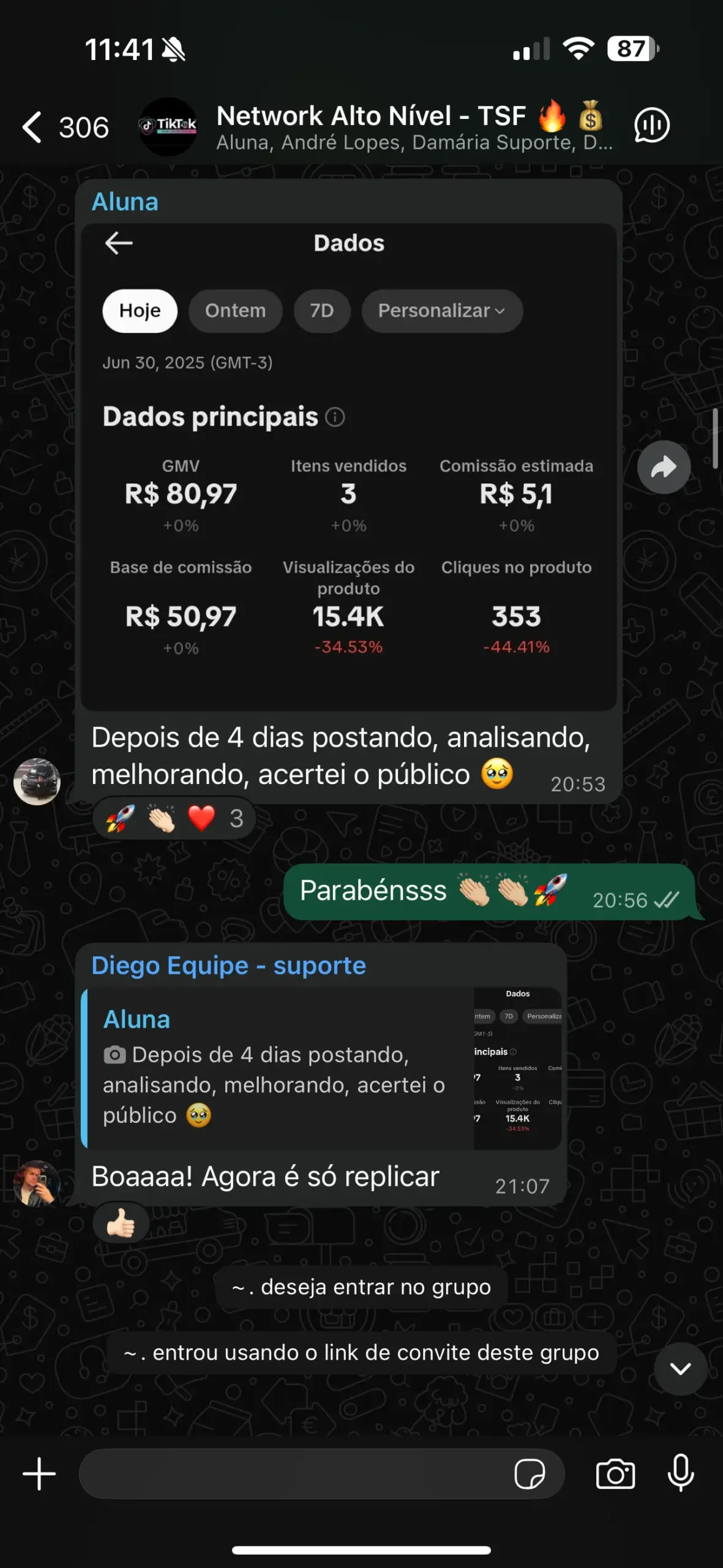The image size is (723, 1568).
Task: Forward Aluna's screenshot message
Action: pyautogui.click(x=664, y=467)
